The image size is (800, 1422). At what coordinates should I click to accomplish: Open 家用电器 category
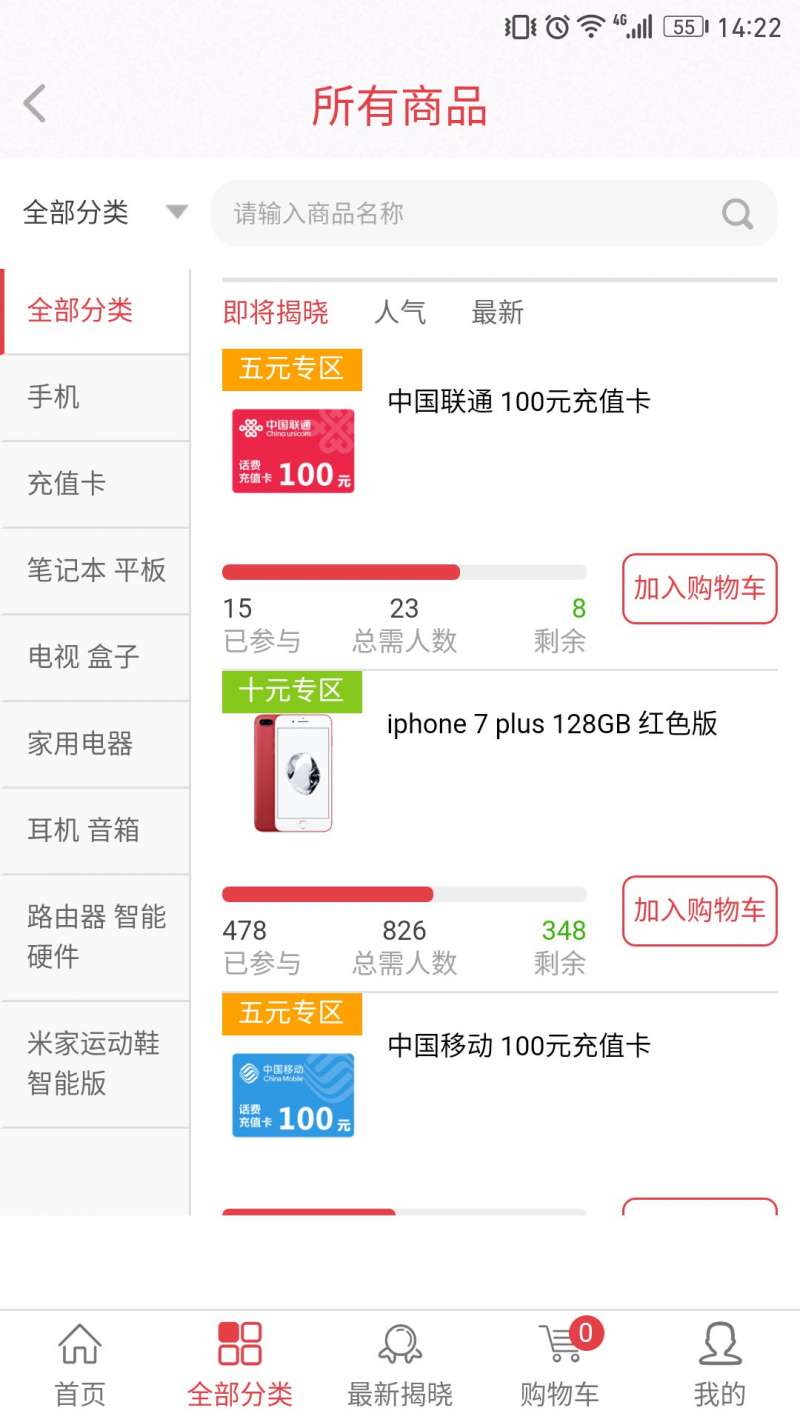(95, 745)
